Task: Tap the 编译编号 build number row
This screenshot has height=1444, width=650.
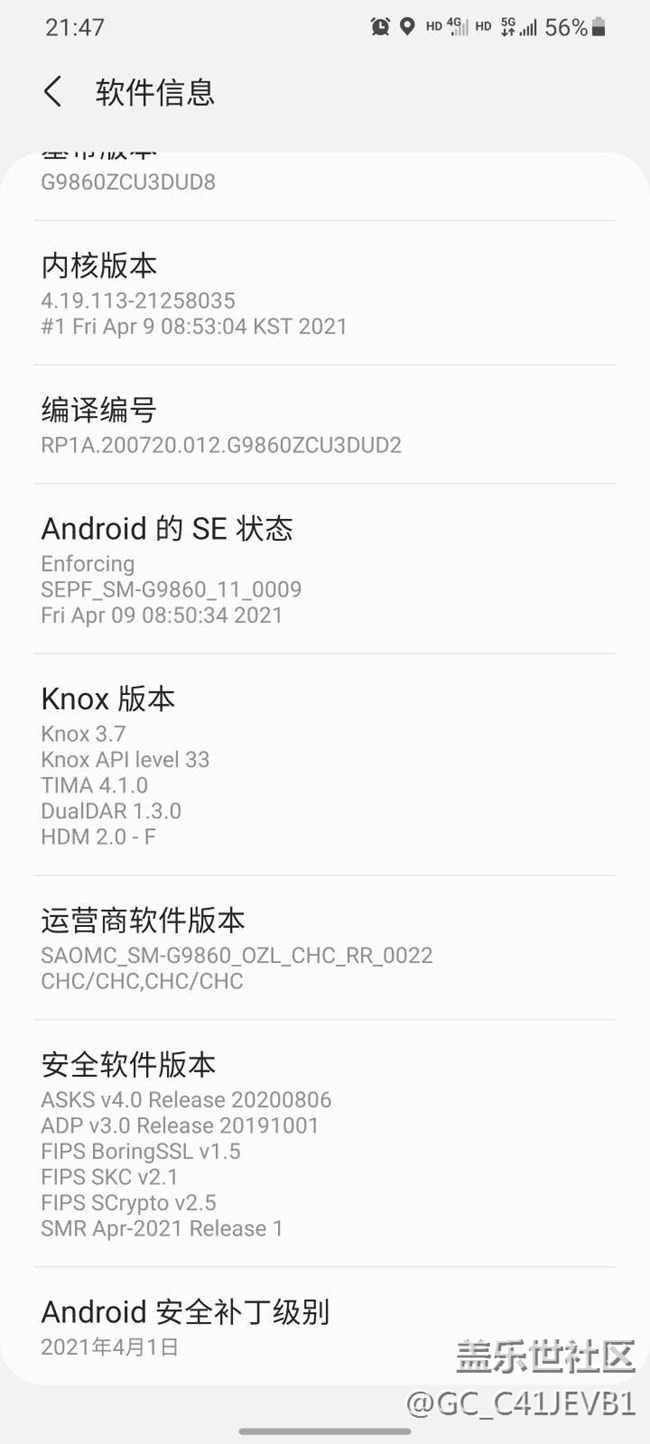Action: [324, 426]
